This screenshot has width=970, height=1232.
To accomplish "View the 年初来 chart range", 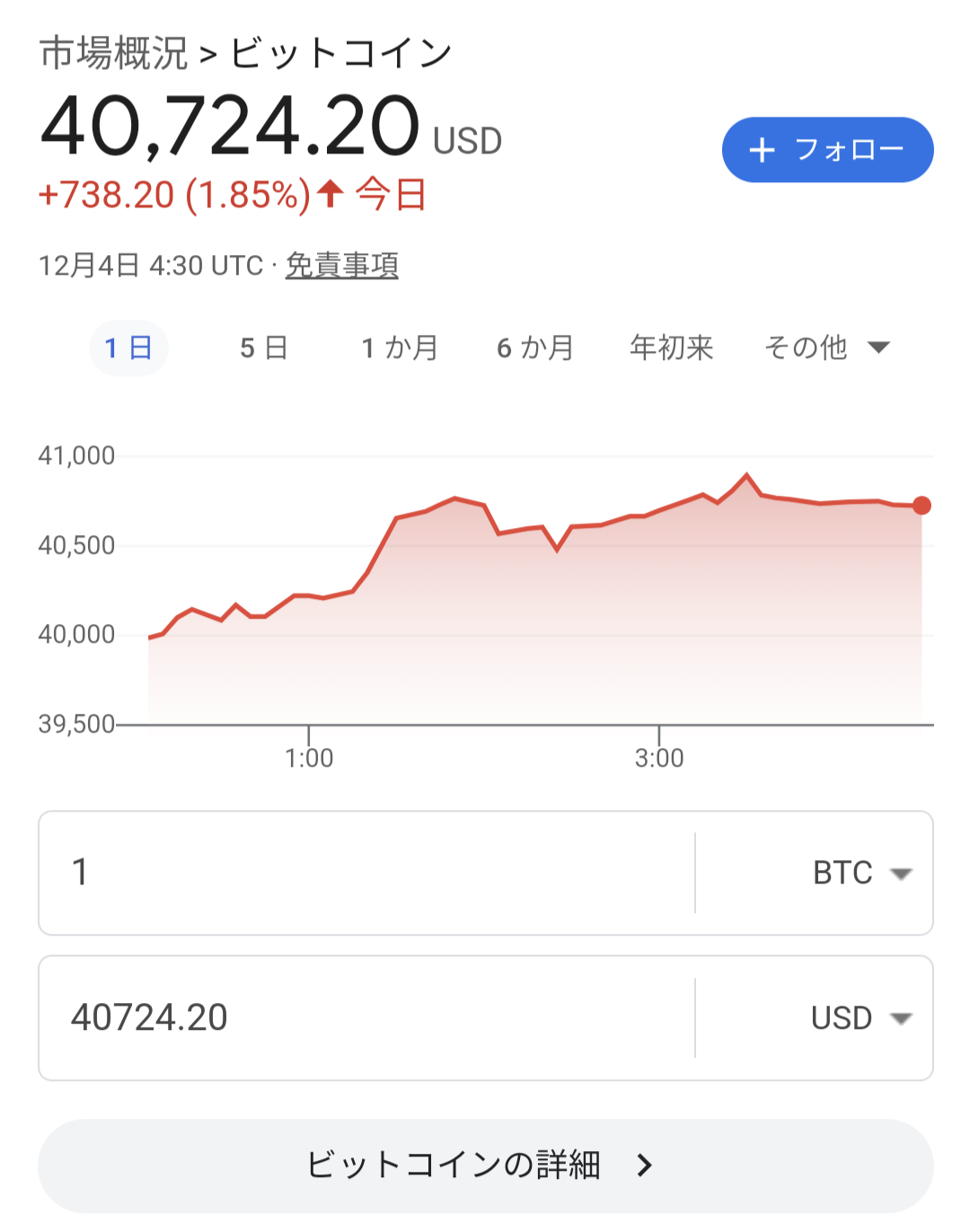I will click(672, 348).
